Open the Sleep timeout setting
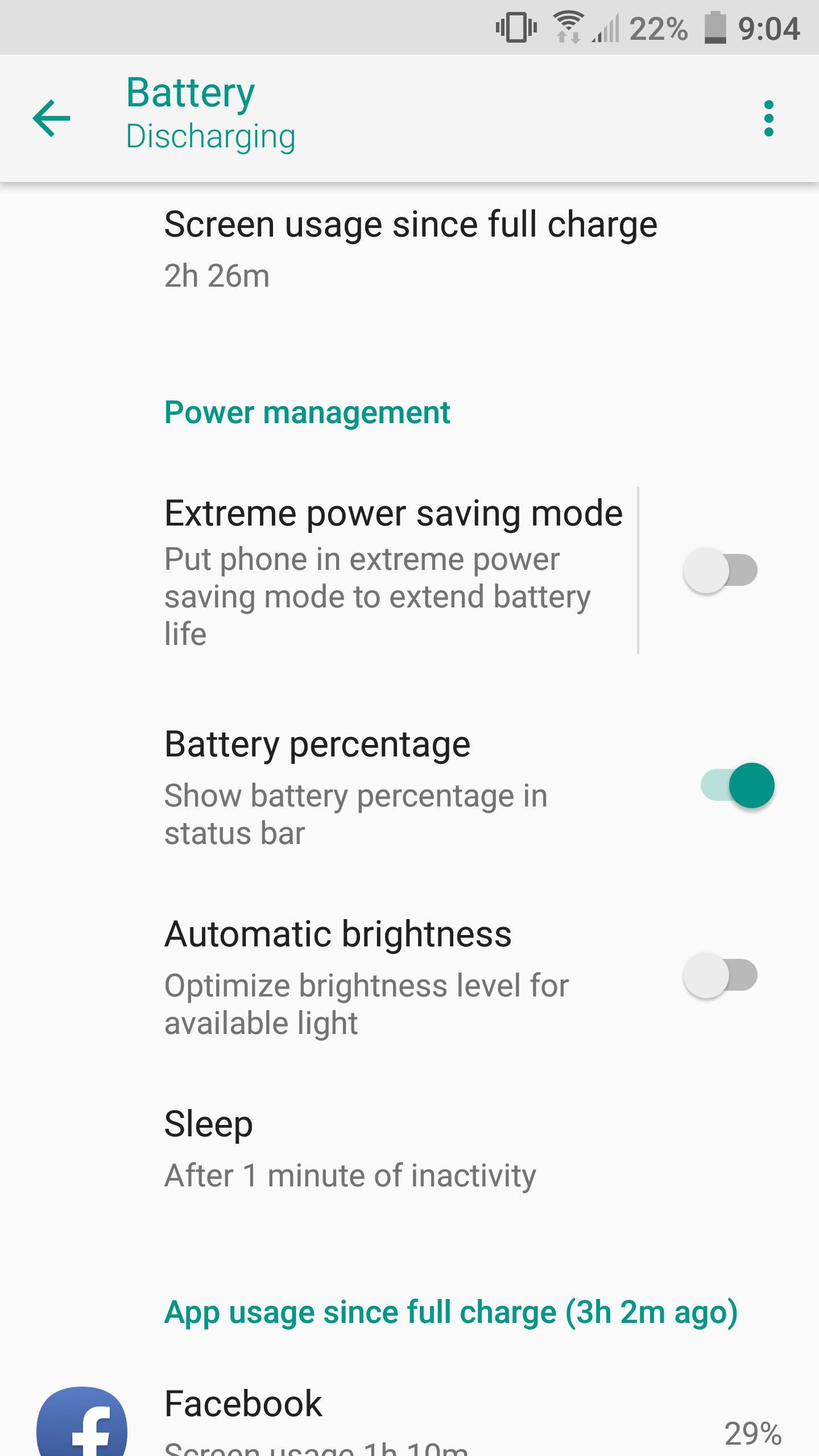The width and height of the screenshot is (819, 1456). 350,1149
